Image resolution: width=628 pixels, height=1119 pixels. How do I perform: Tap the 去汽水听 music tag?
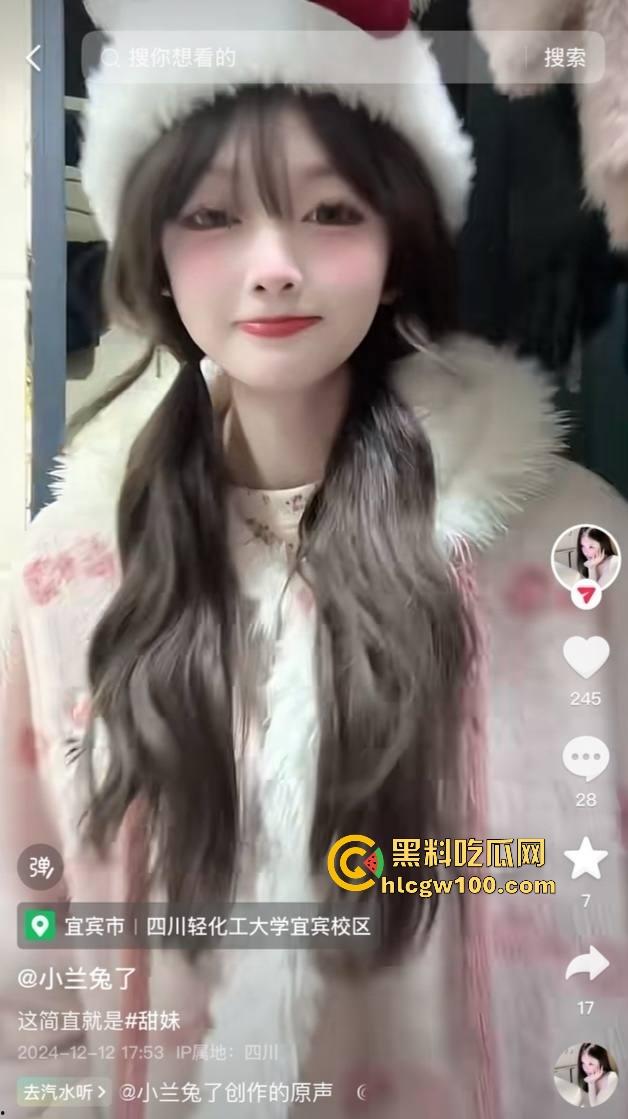point(64,1092)
